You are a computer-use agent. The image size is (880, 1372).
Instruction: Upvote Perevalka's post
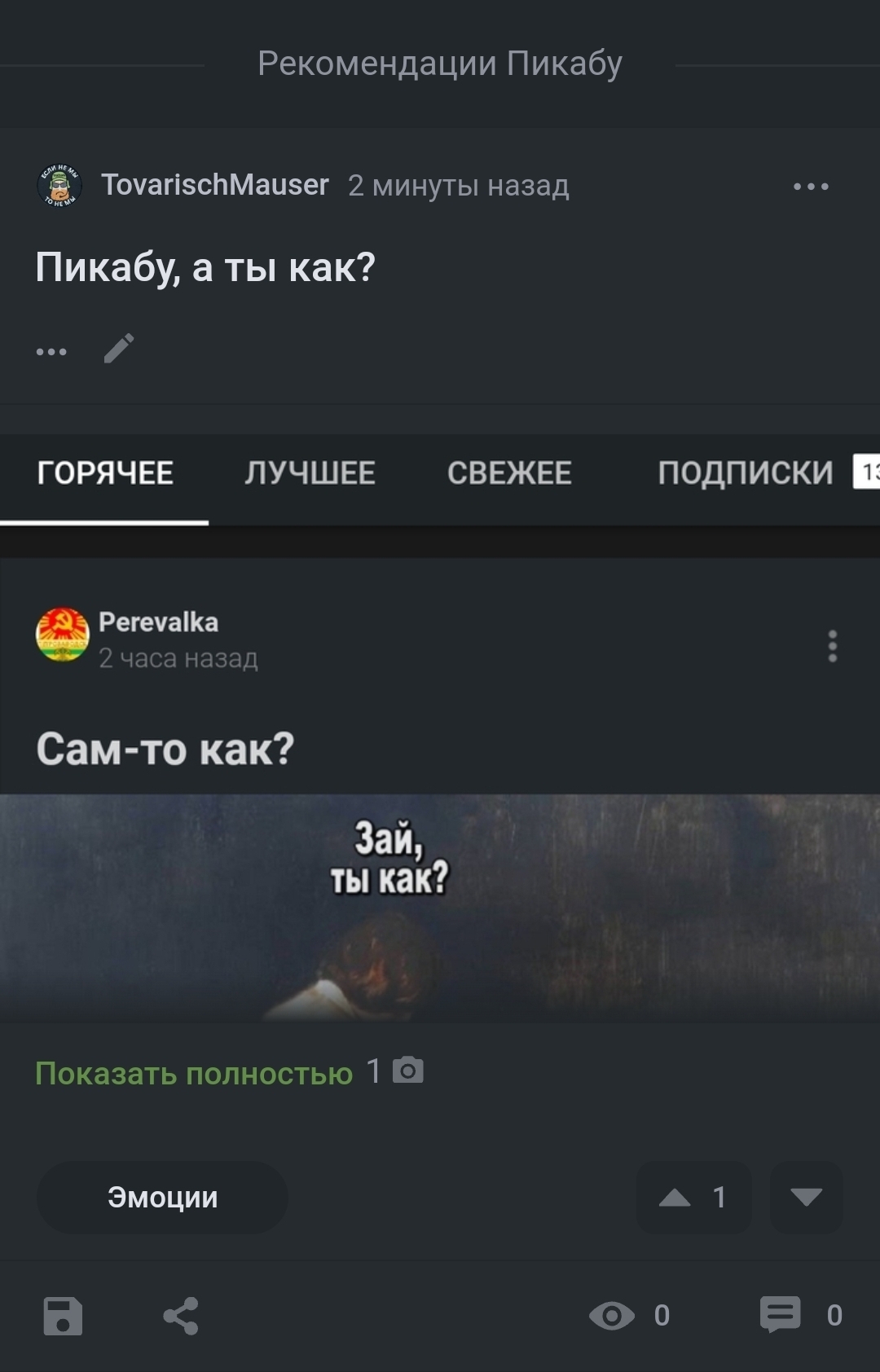pos(675,1197)
